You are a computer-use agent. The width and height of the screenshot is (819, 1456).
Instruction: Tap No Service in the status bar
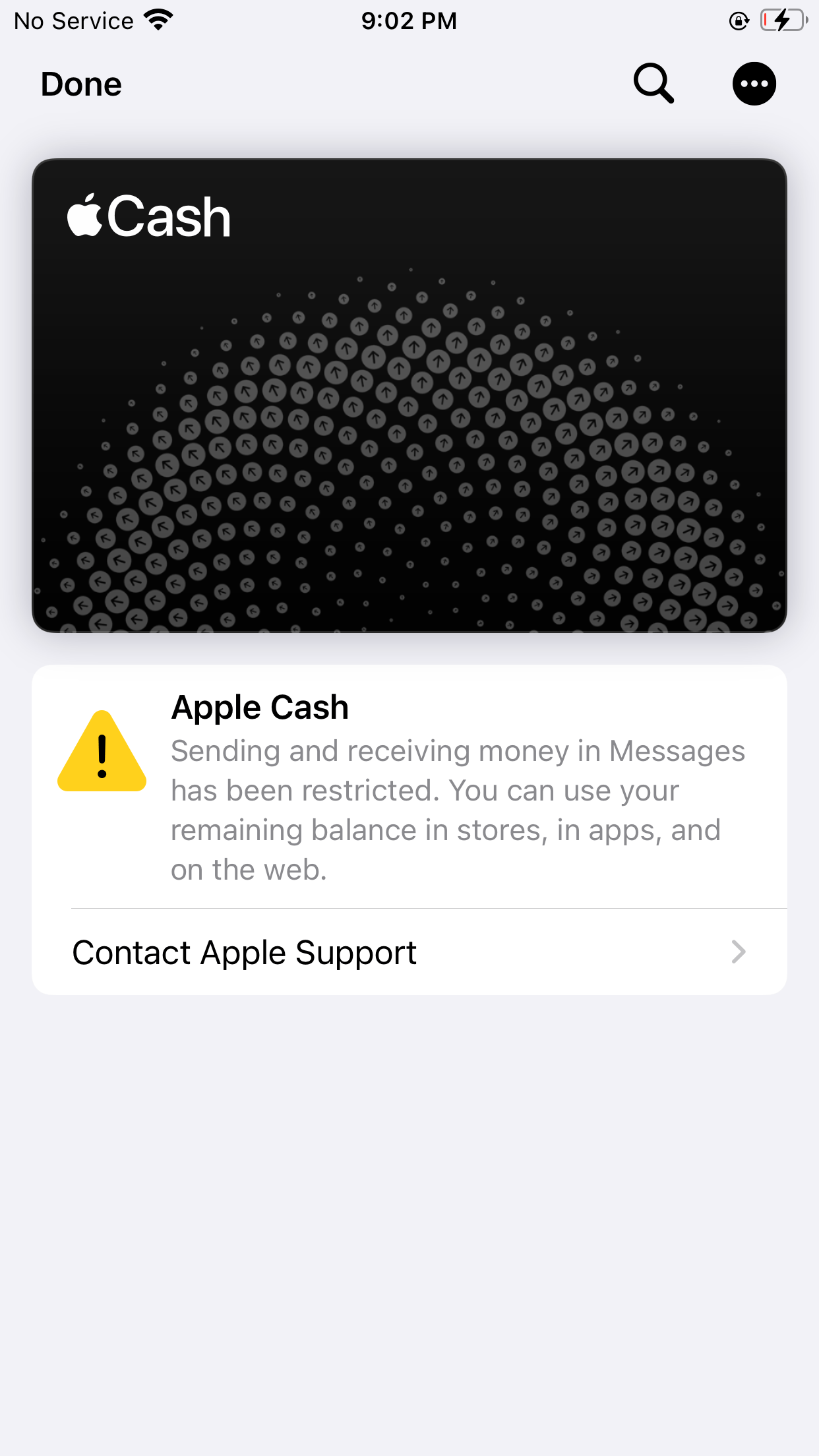[73, 20]
